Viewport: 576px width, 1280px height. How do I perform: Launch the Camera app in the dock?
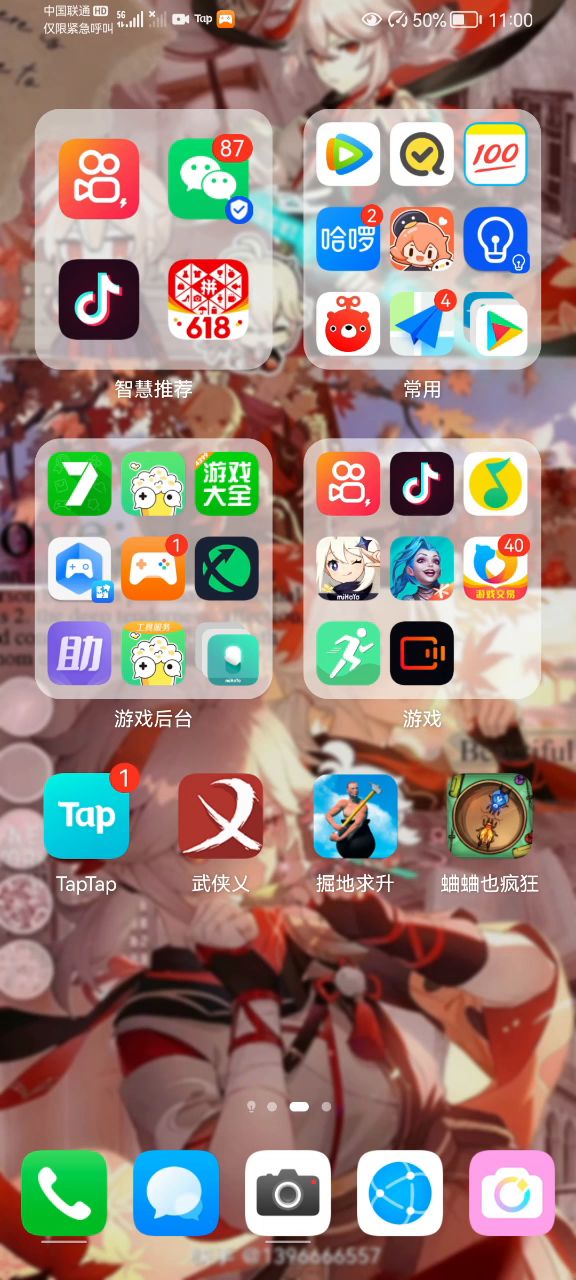[x=288, y=1193]
